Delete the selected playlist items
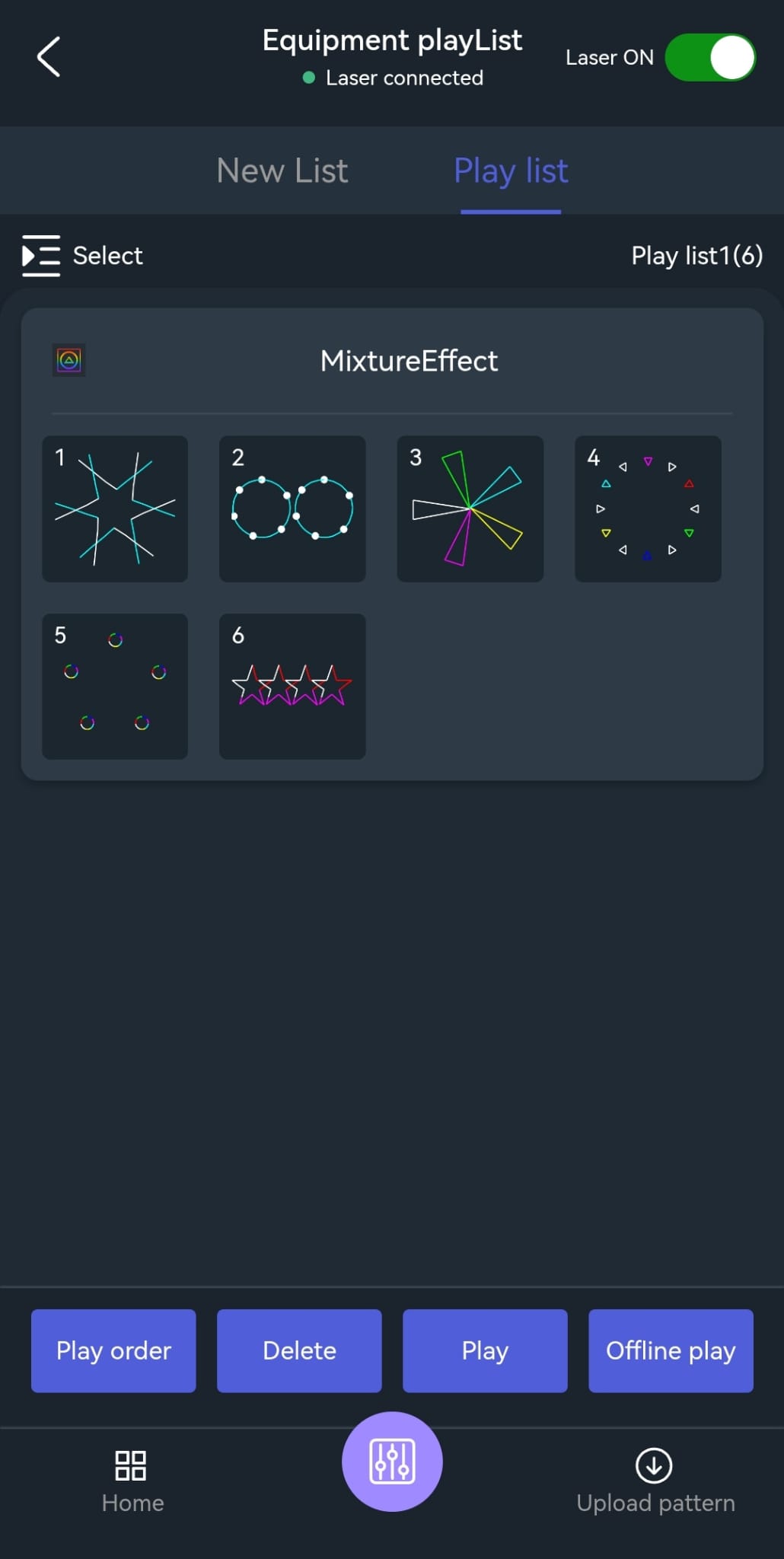This screenshot has height=1559, width=784. (299, 1350)
